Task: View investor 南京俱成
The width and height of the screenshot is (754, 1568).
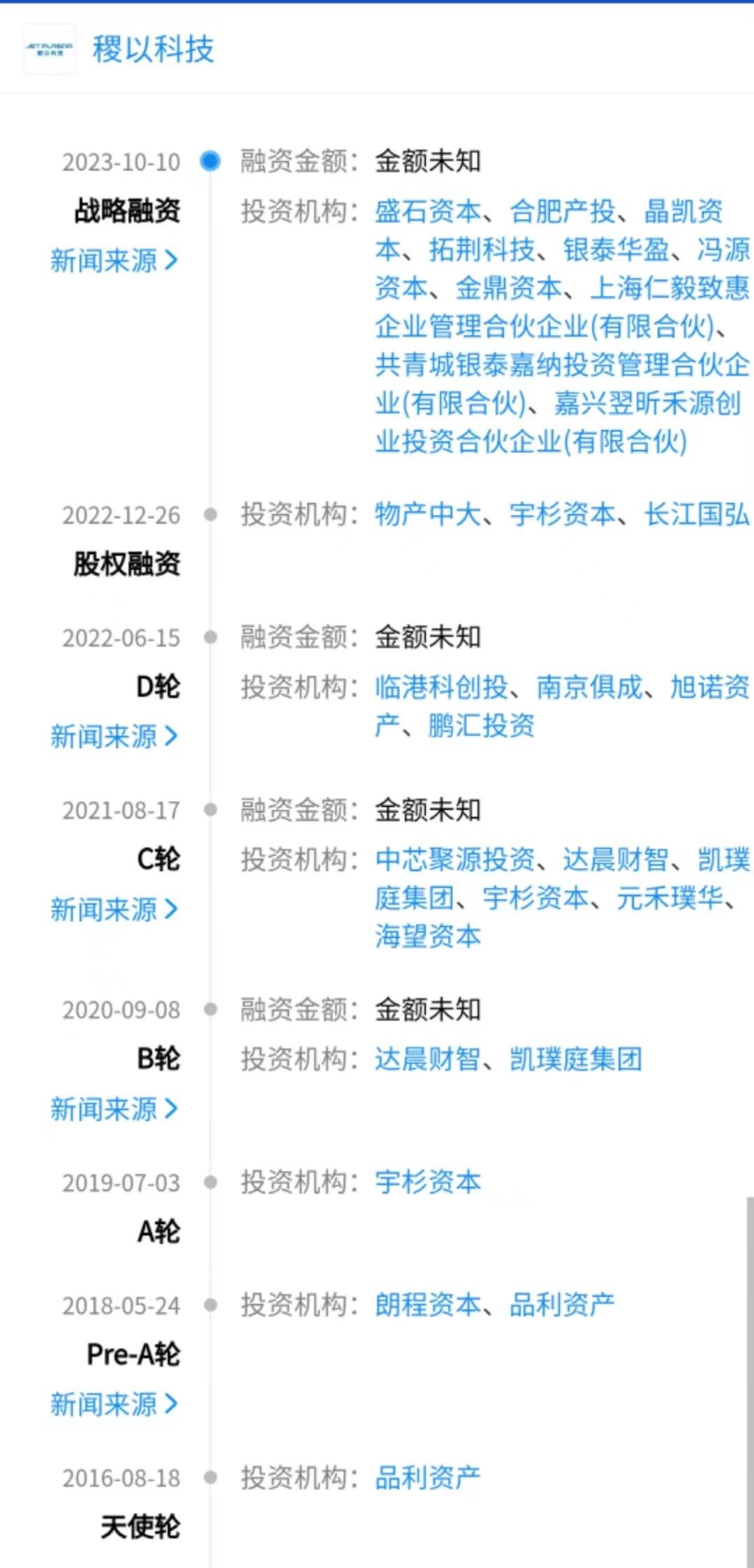Action: [x=589, y=687]
